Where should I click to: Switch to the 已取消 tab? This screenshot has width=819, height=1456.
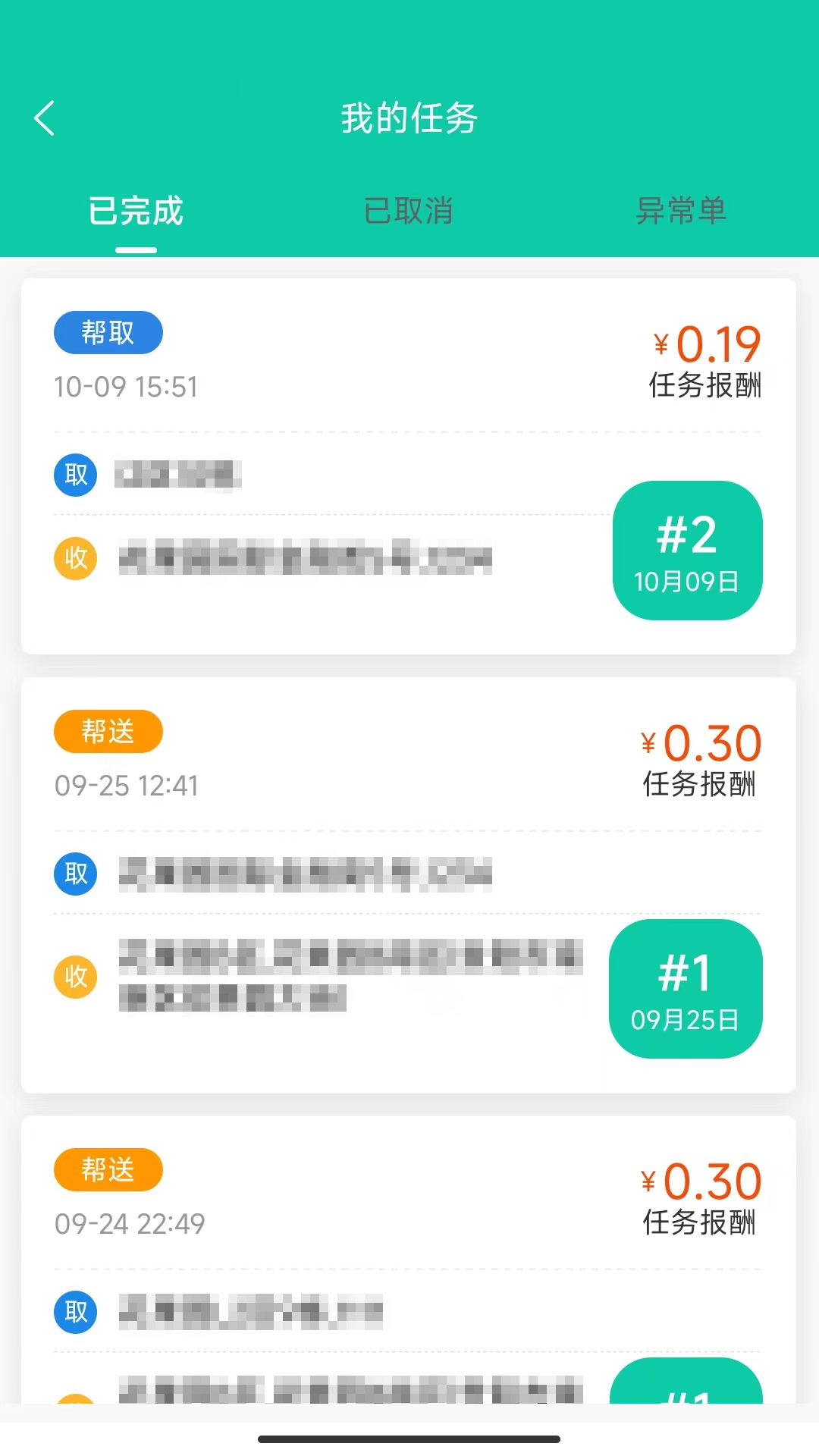coord(408,212)
